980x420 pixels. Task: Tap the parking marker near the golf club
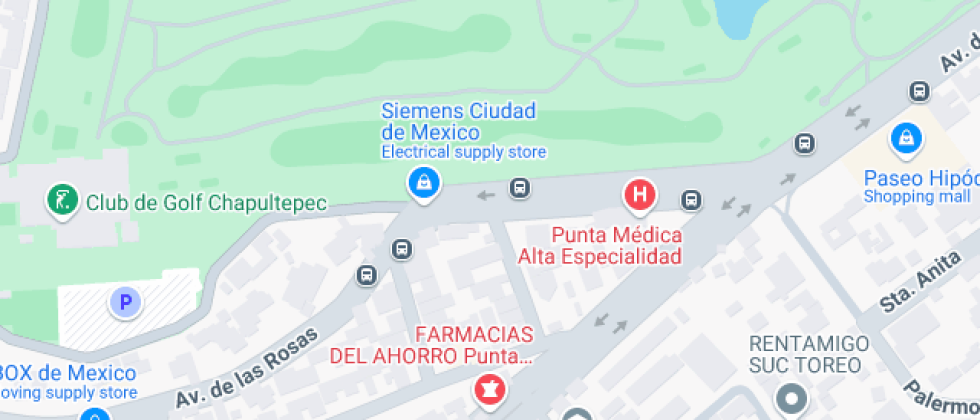(124, 301)
